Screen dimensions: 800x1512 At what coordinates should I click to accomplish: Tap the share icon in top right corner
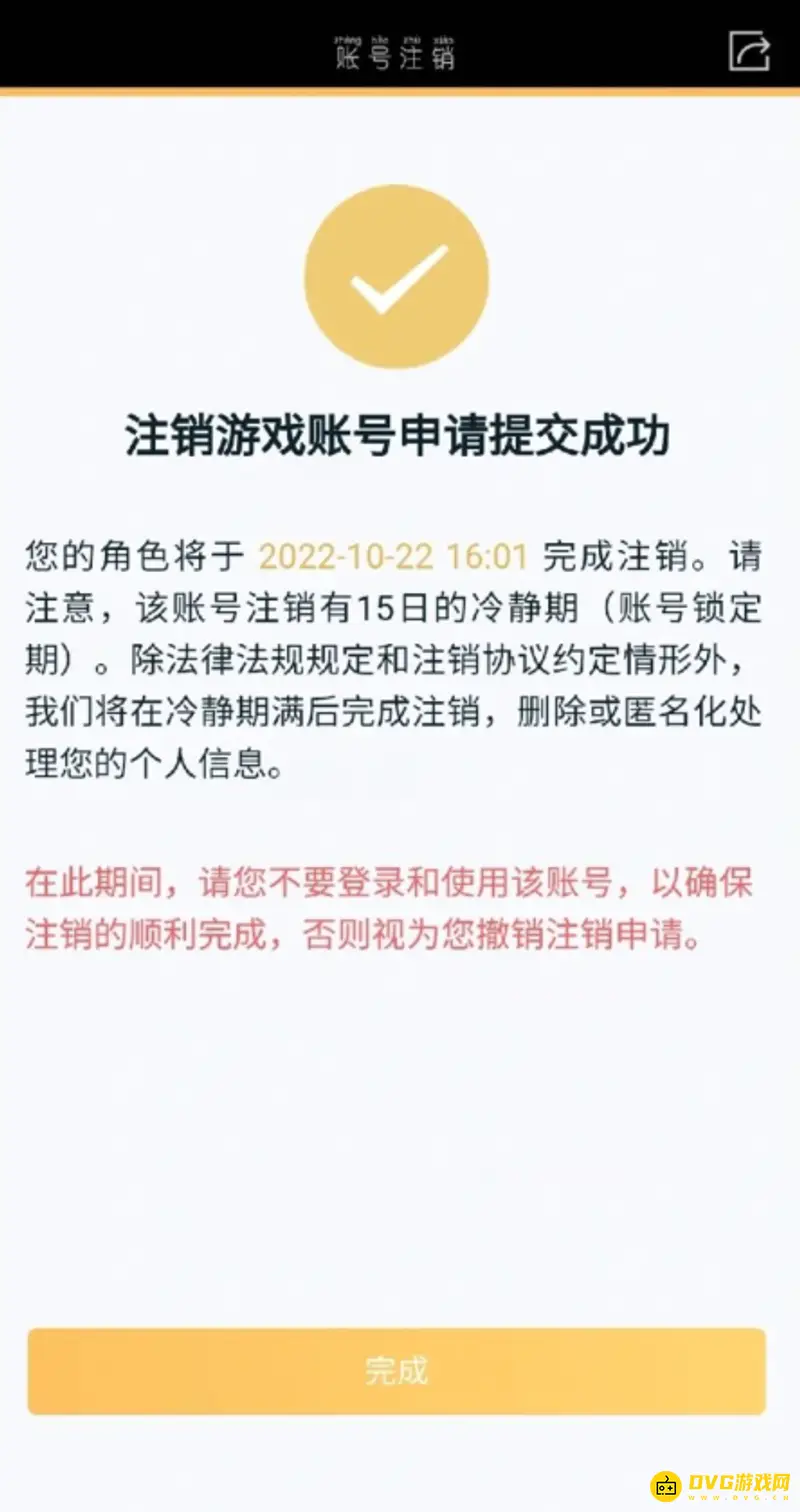pos(748,52)
